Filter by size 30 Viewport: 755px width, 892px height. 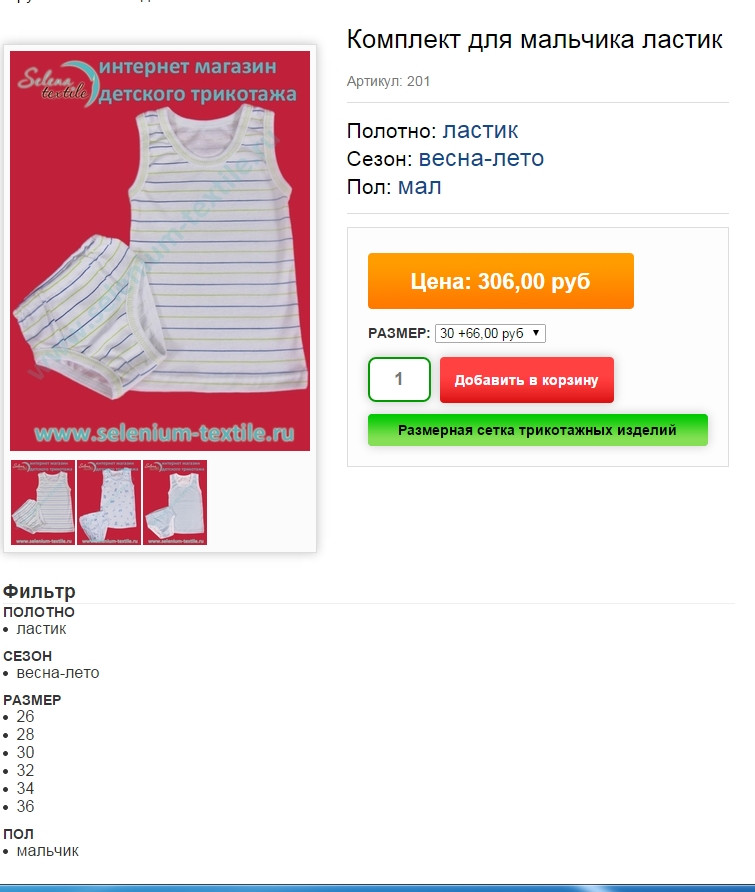pyautogui.click(x=25, y=753)
